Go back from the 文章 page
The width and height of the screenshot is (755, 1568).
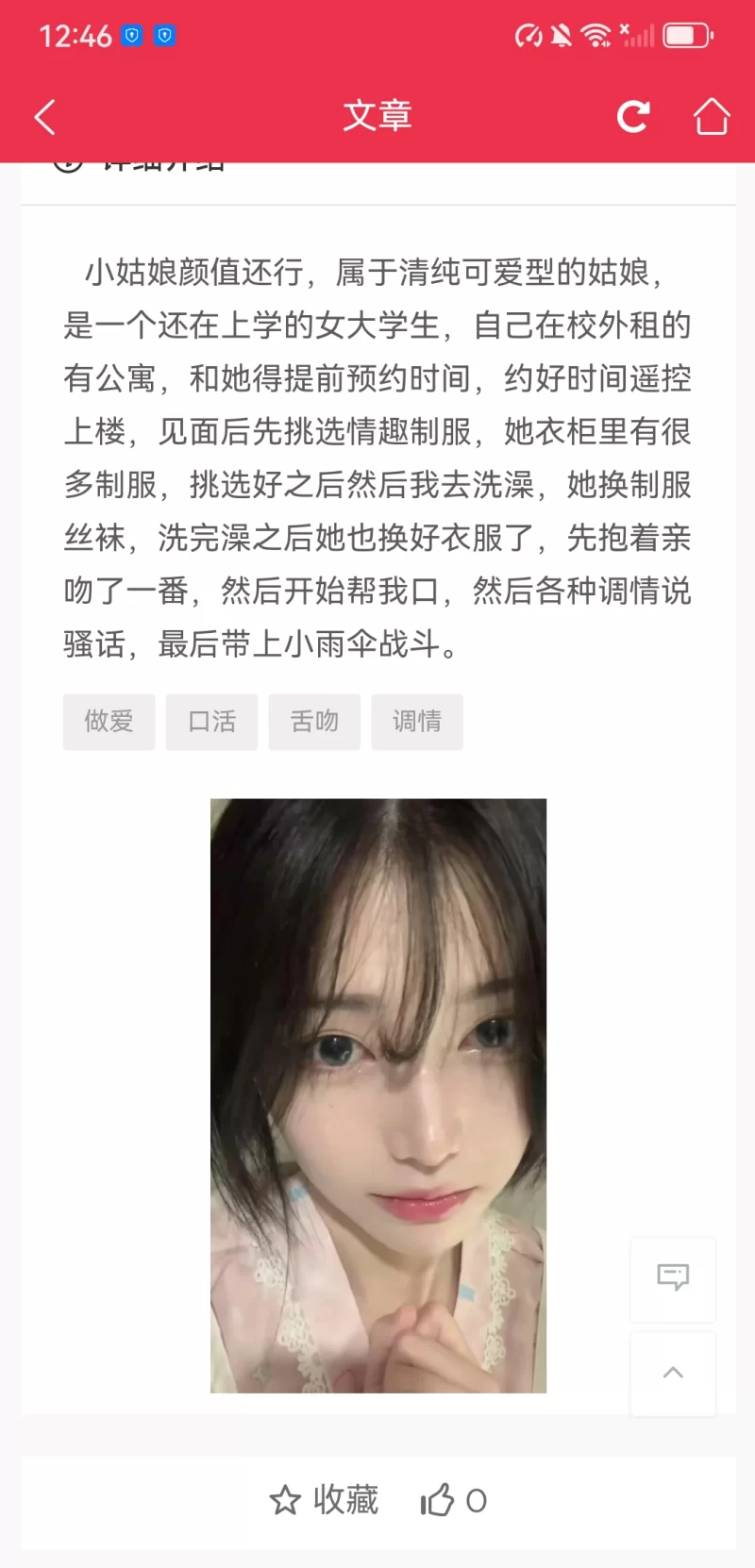point(44,117)
